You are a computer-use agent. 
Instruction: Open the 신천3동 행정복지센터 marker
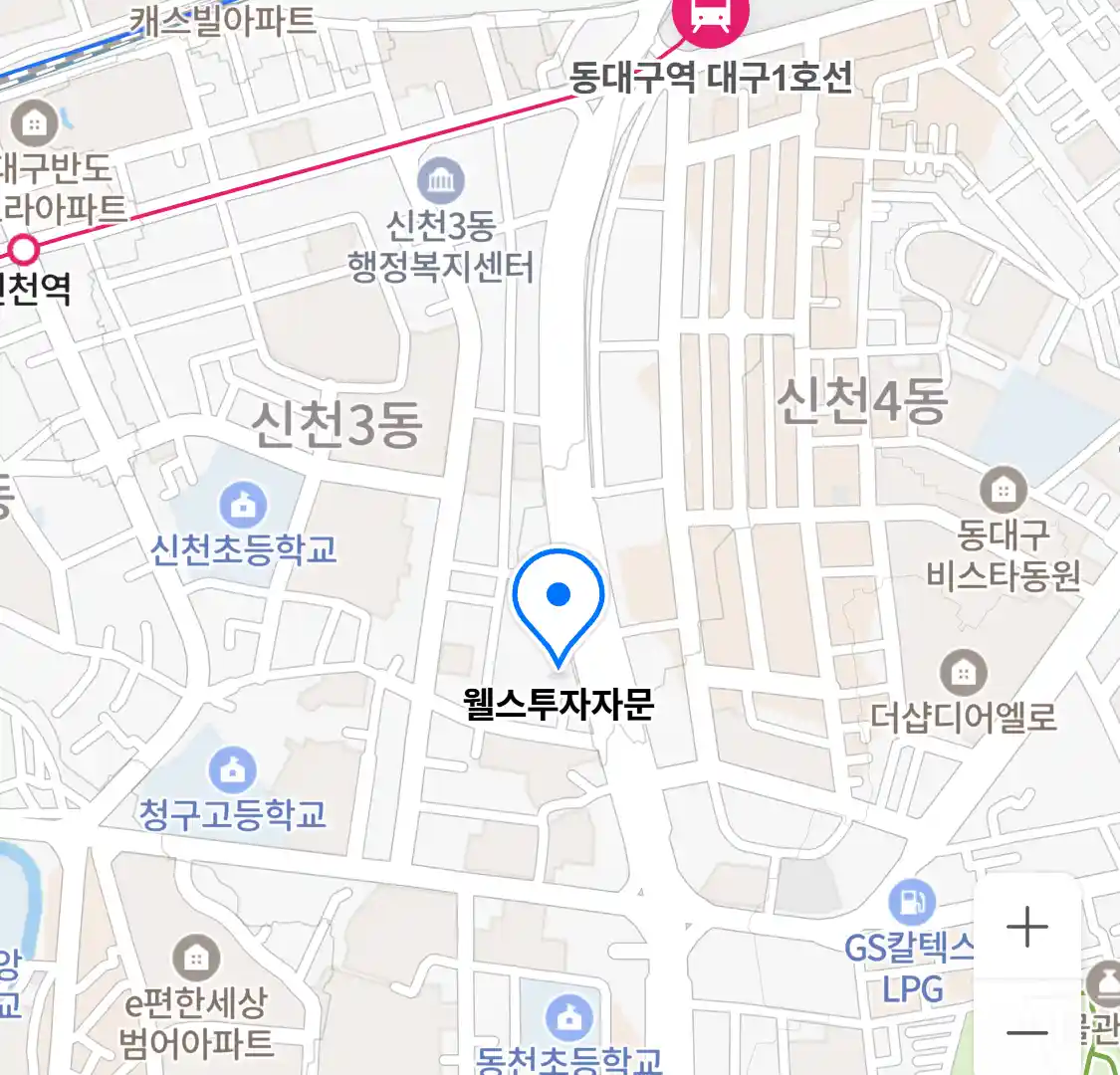click(440, 181)
